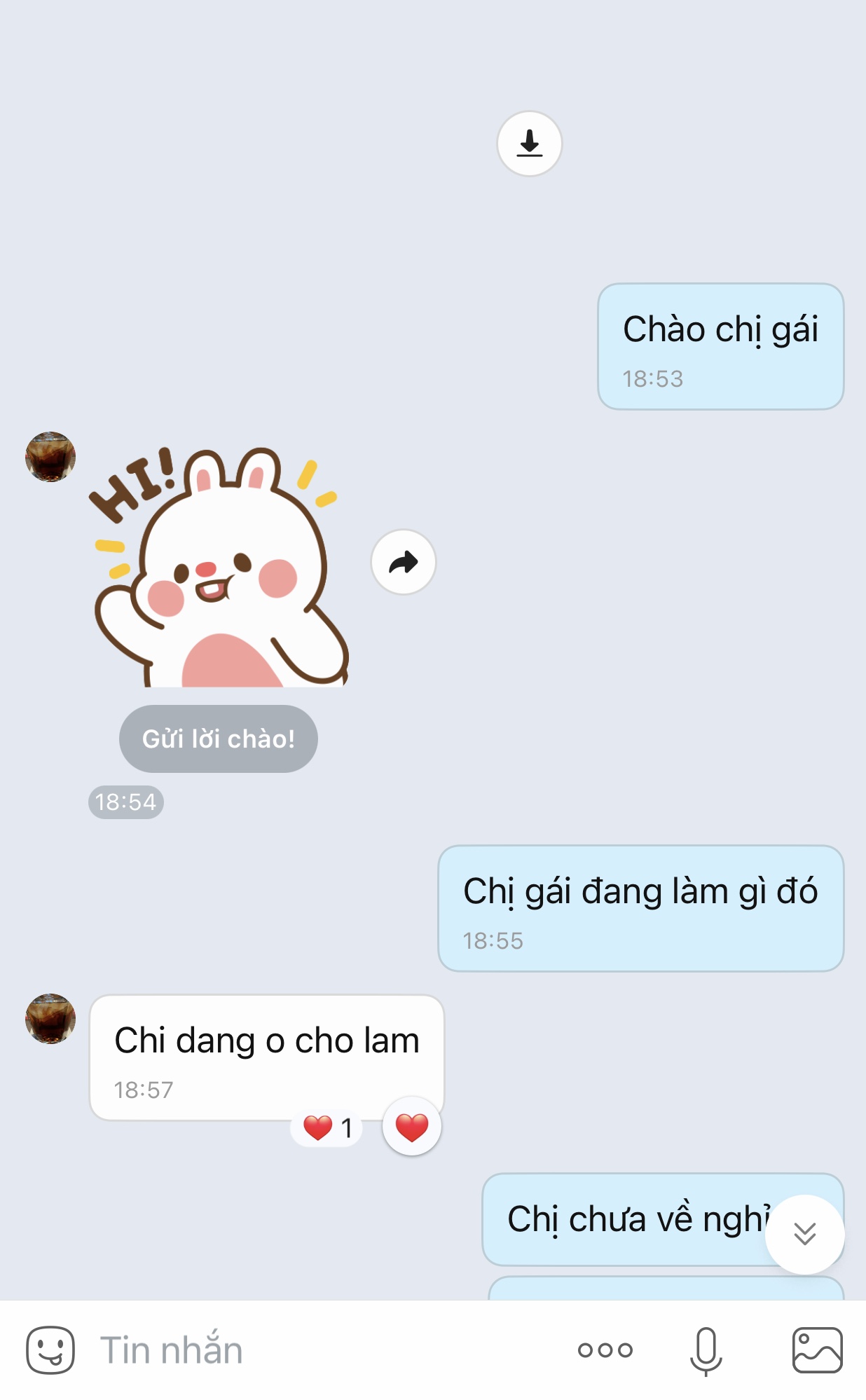Jump to the latest messages
This screenshot has width=866, height=1400.
point(804,1233)
